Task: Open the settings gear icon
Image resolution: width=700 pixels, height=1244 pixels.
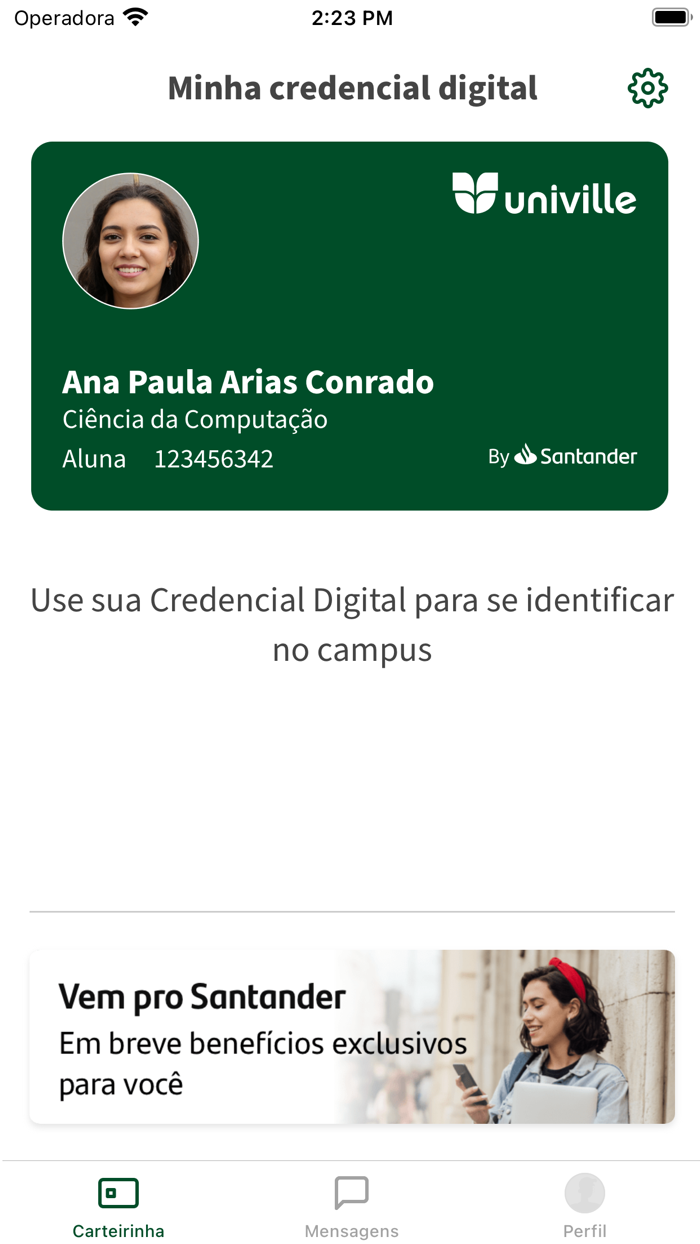Action: click(647, 89)
